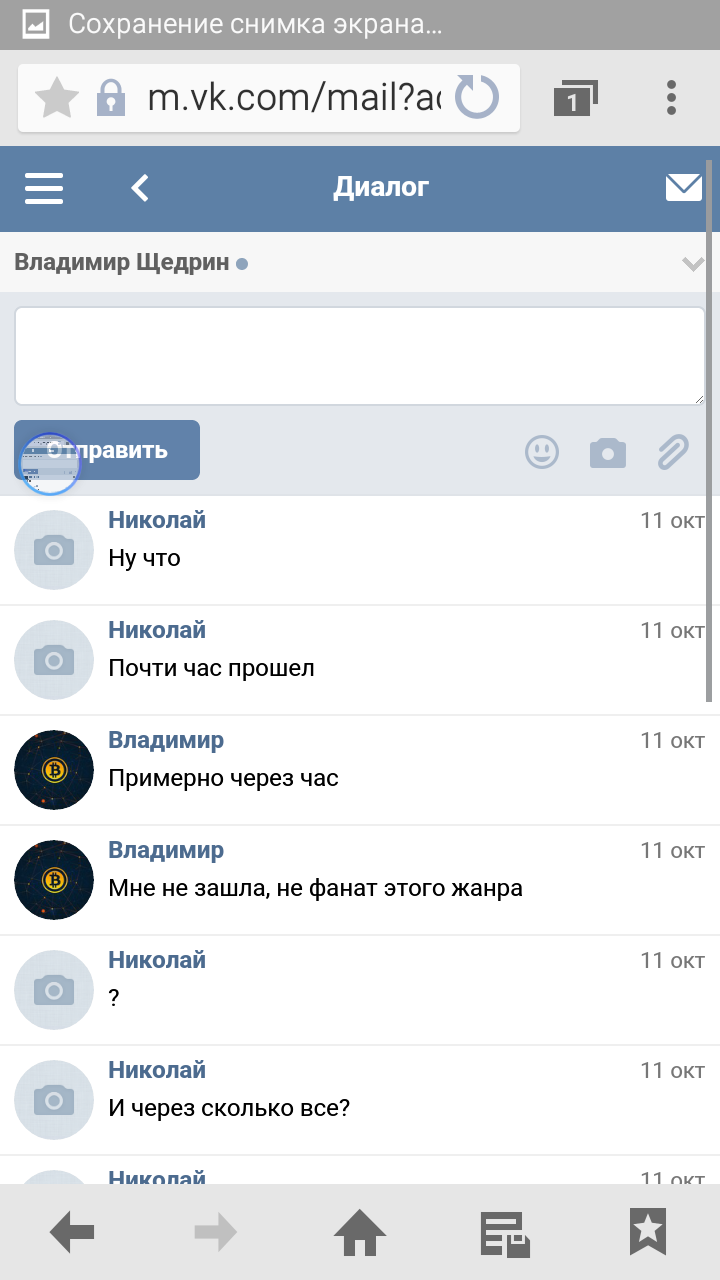Open the browser tabs switcher

click(x=574, y=98)
